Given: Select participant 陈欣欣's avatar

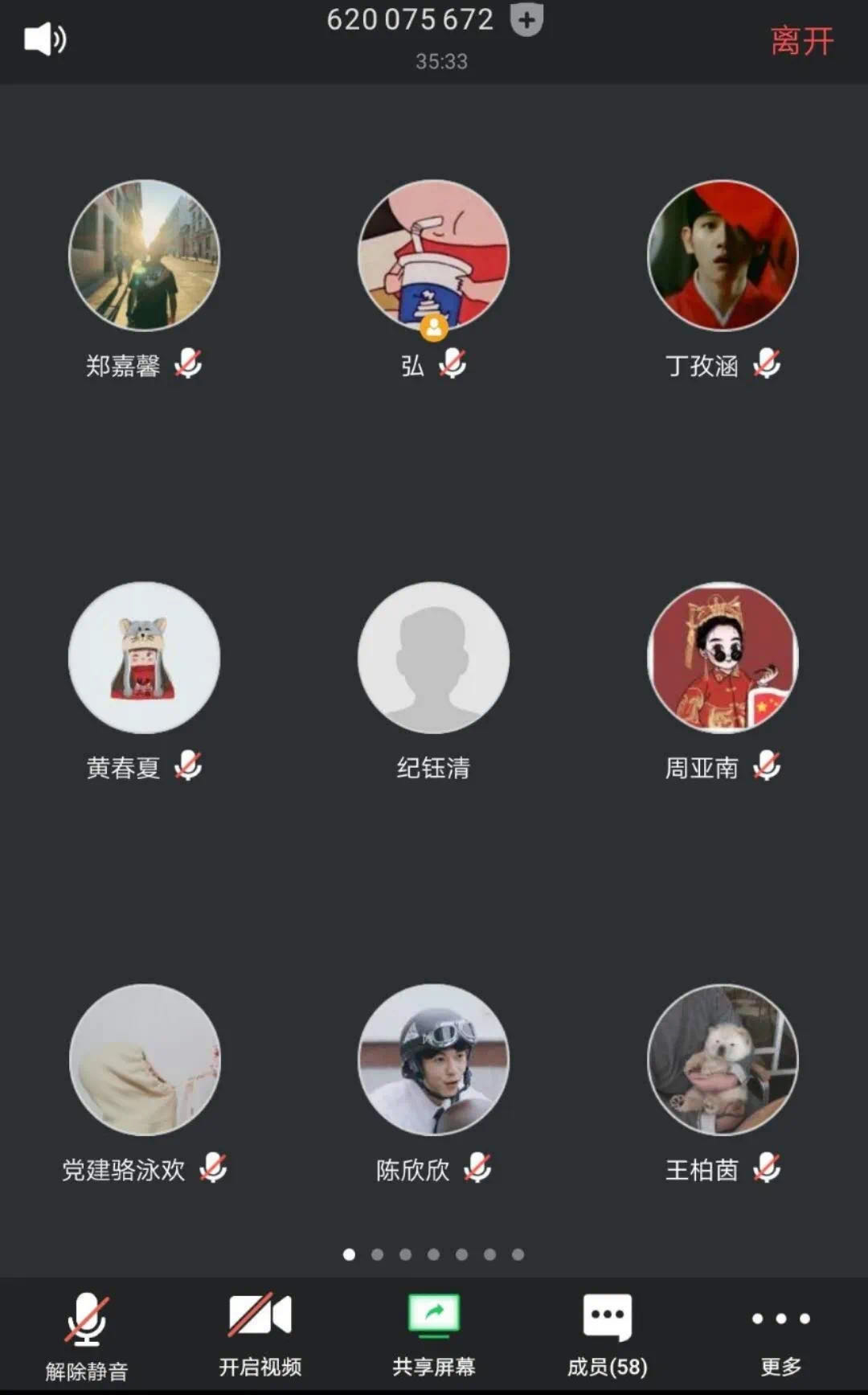Looking at the screenshot, I should coord(433,1060).
